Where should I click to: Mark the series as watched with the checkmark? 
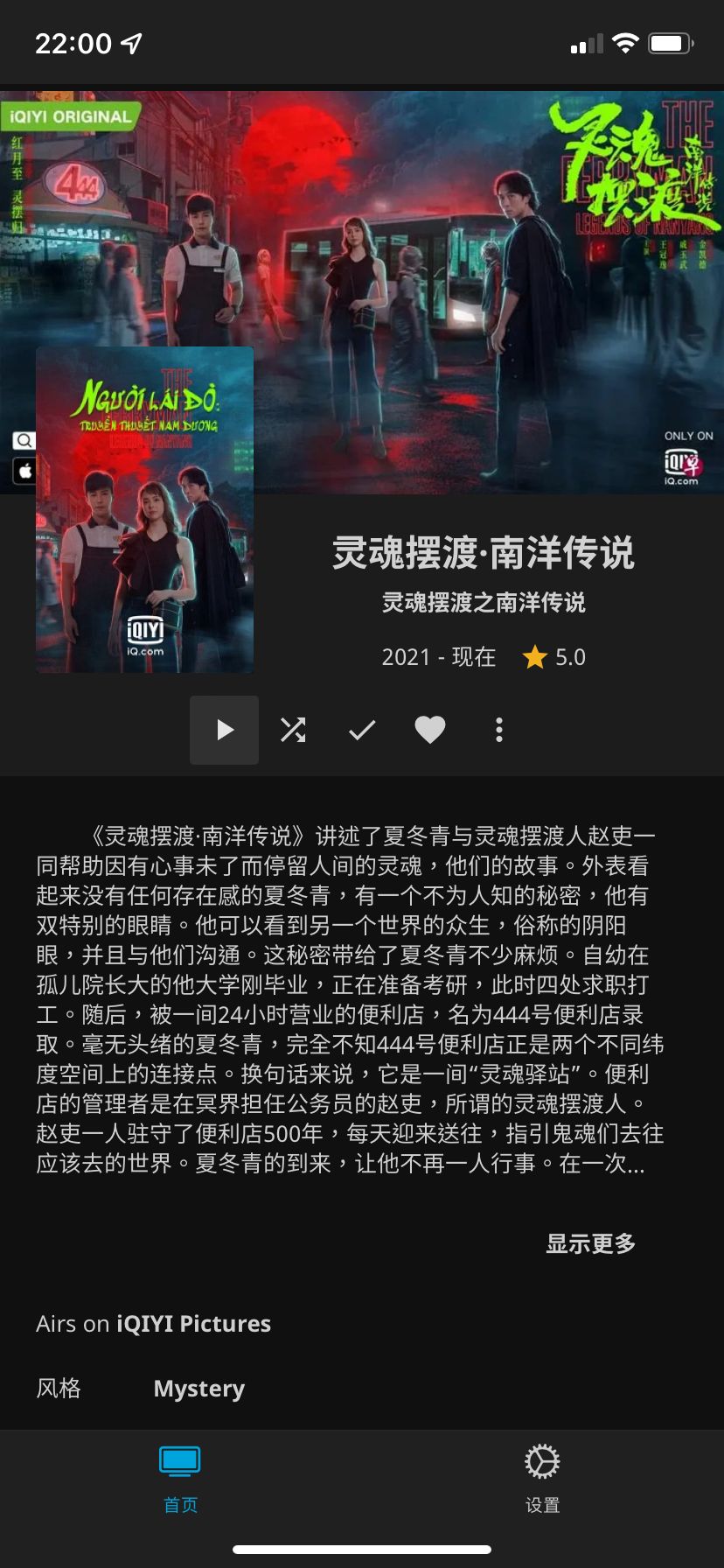pos(362,730)
